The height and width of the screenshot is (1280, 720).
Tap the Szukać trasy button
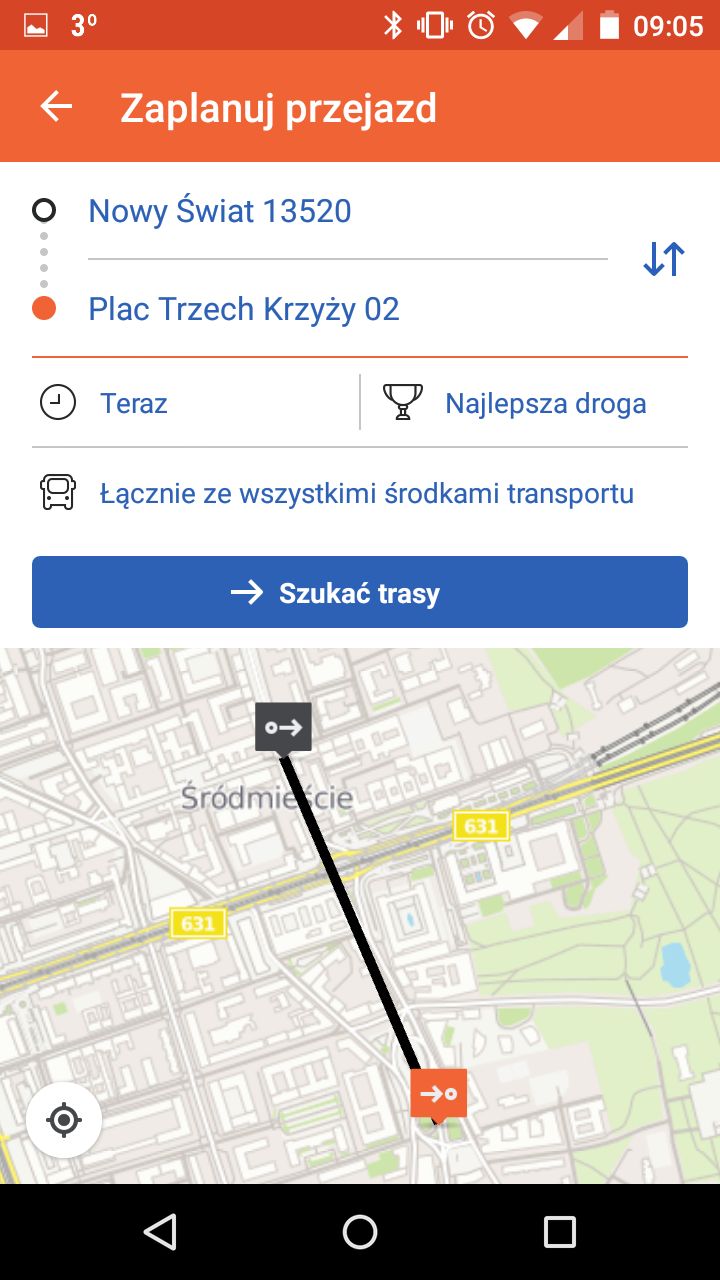pyautogui.click(x=360, y=592)
